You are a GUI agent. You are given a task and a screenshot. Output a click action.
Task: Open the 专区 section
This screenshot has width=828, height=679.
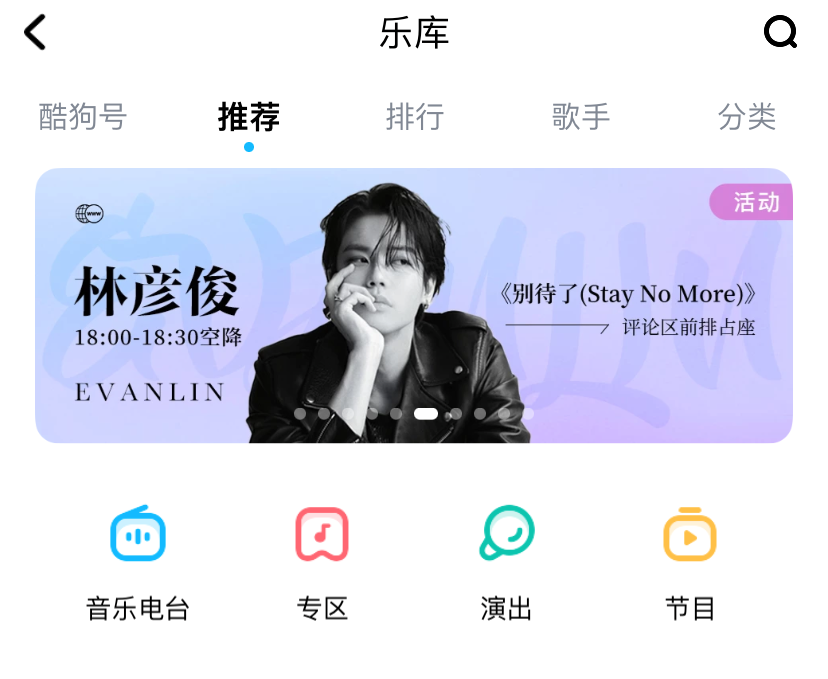tap(322, 561)
